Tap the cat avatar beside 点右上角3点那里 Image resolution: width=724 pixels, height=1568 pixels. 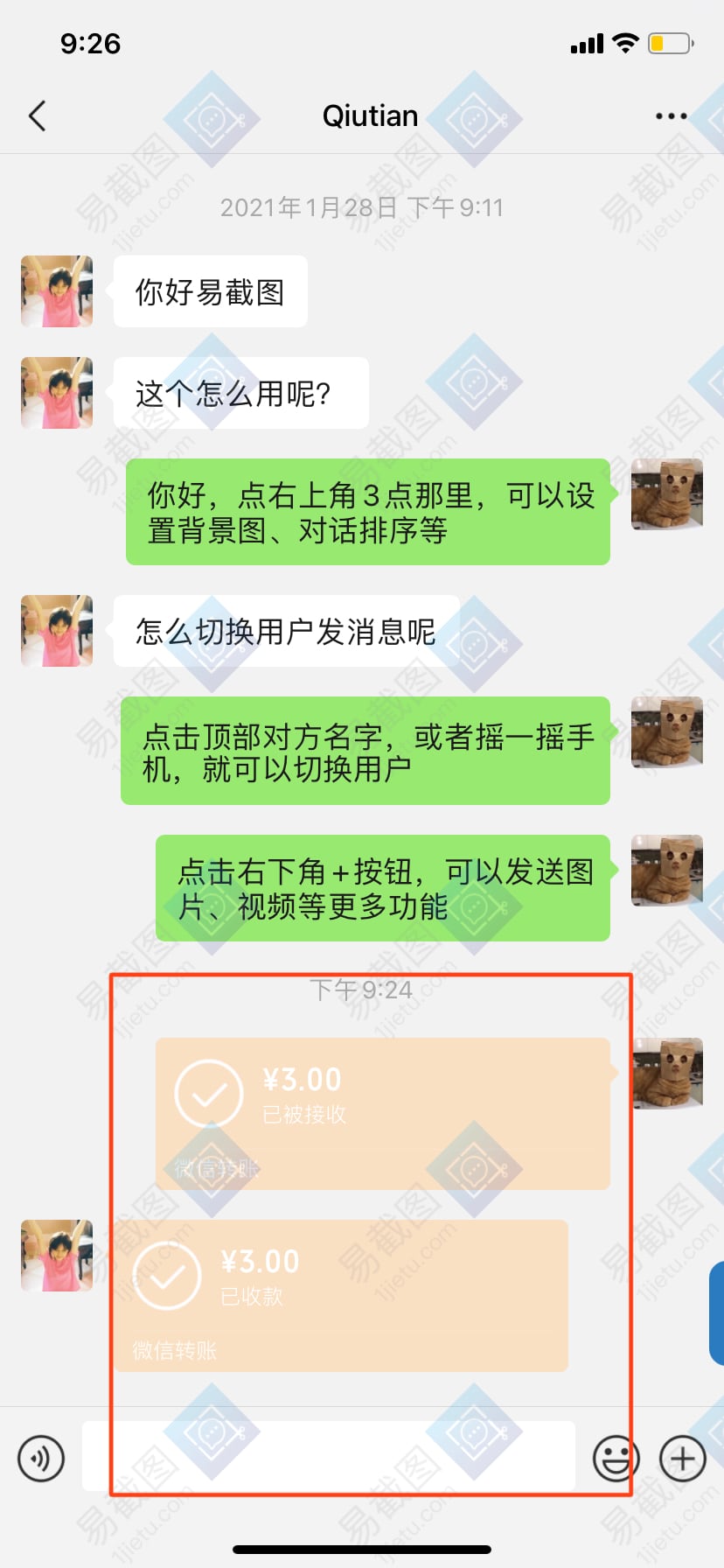coord(666,493)
